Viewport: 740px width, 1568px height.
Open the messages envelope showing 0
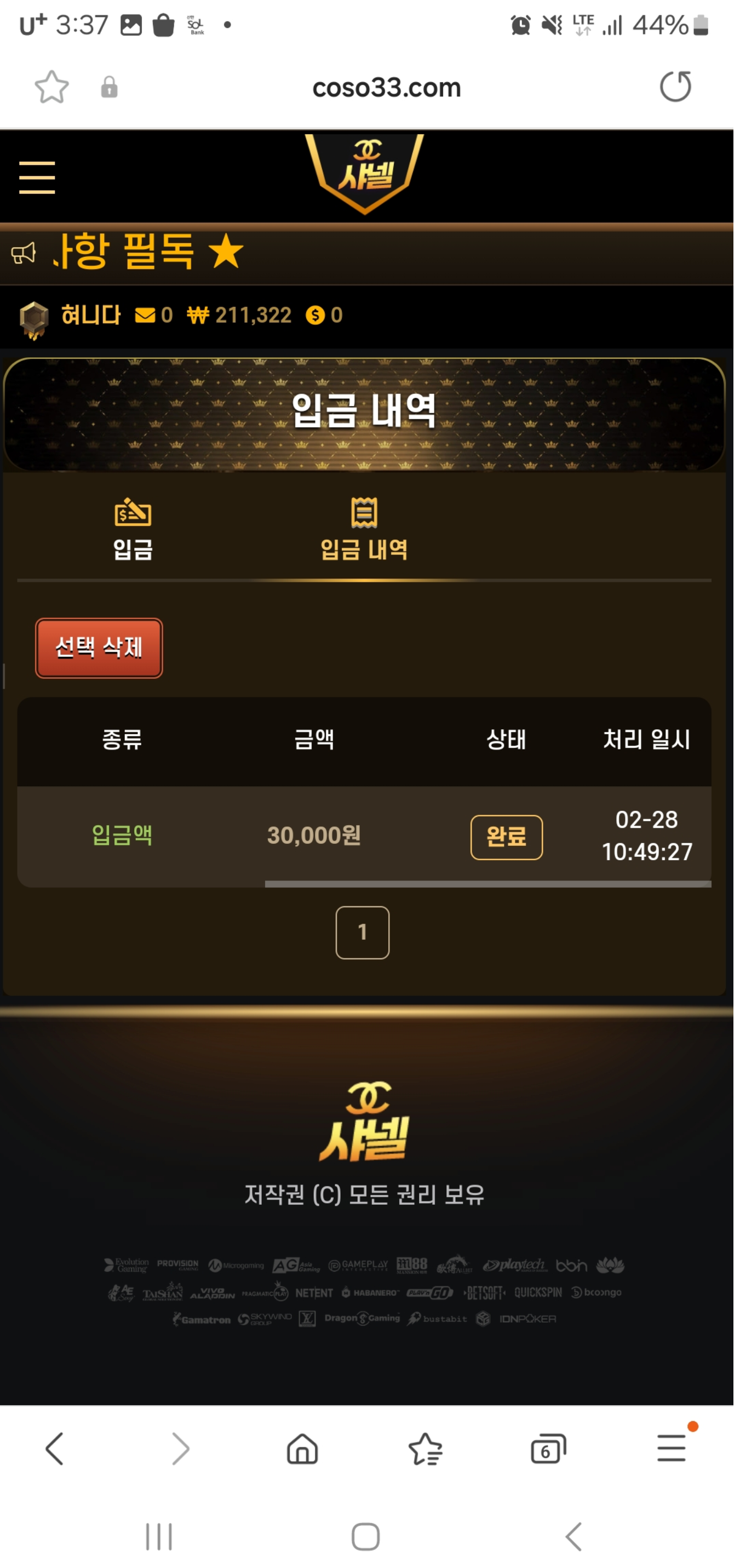pyautogui.click(x=153, y=314)
